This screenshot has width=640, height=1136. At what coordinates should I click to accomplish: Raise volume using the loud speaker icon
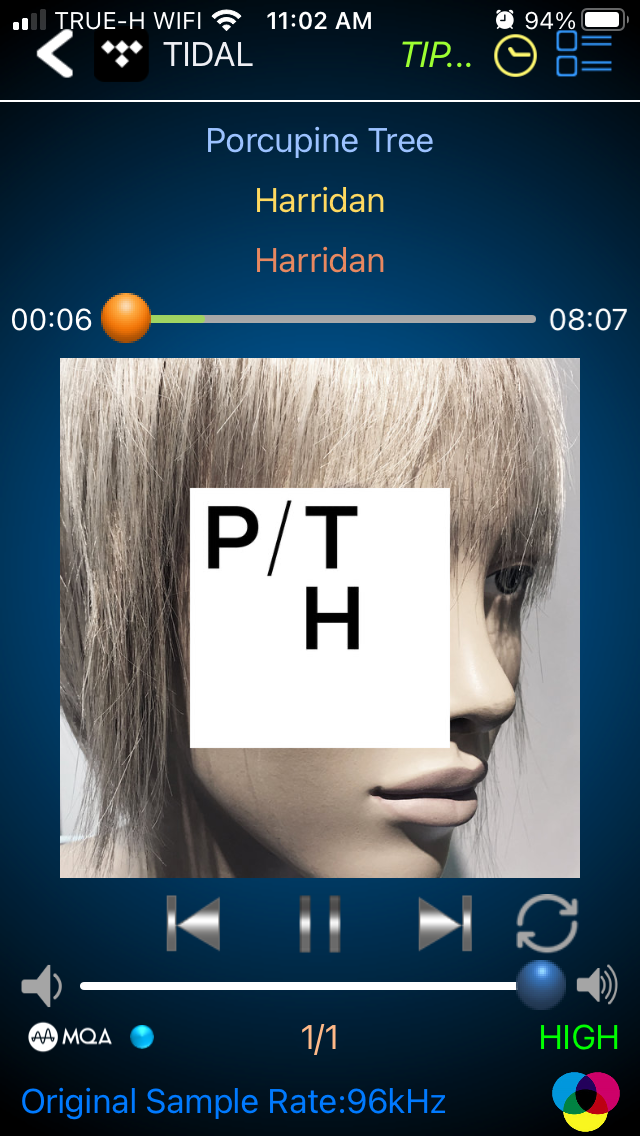pos(597,986)
